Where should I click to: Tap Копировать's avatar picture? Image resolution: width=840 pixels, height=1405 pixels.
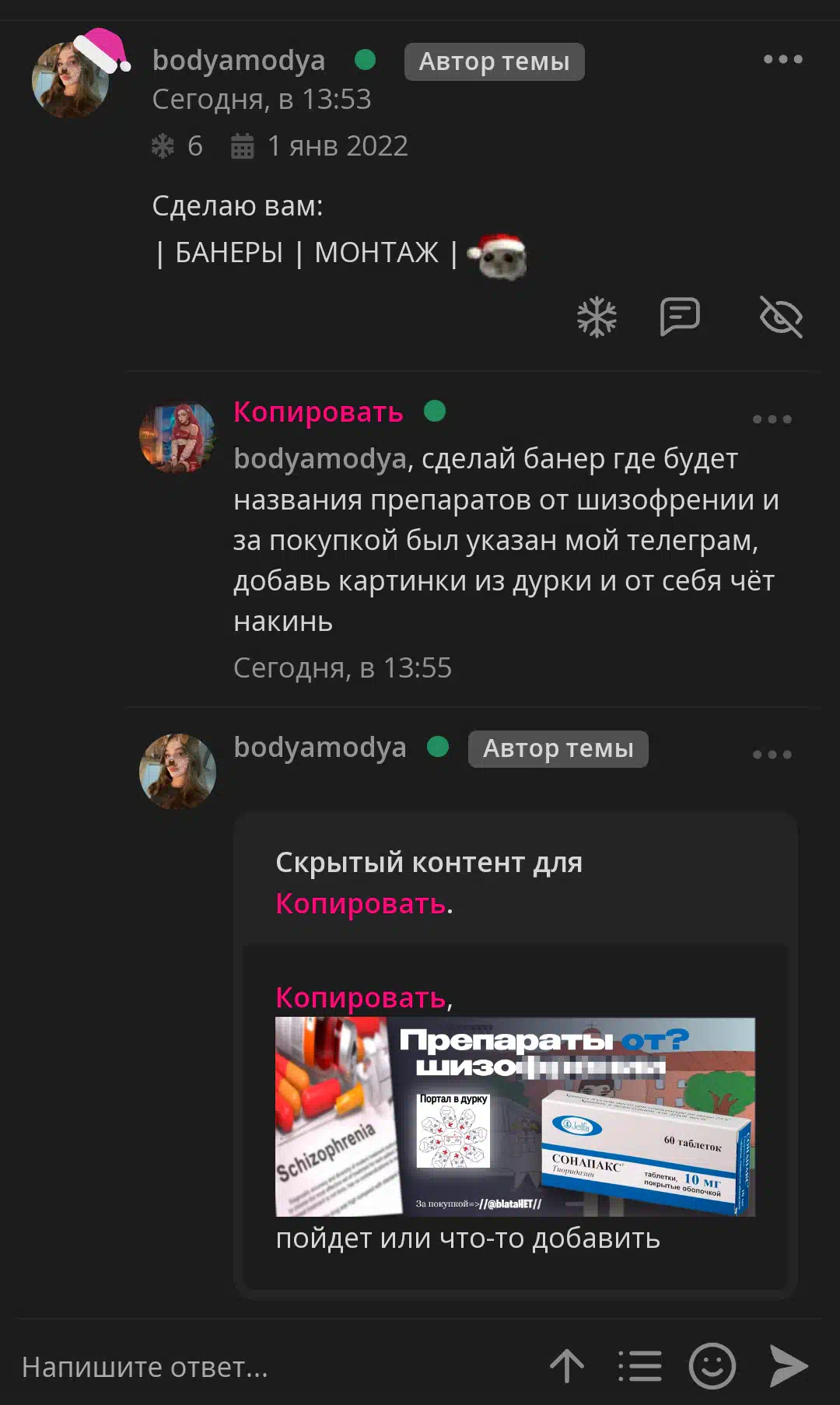coord(177,437)
